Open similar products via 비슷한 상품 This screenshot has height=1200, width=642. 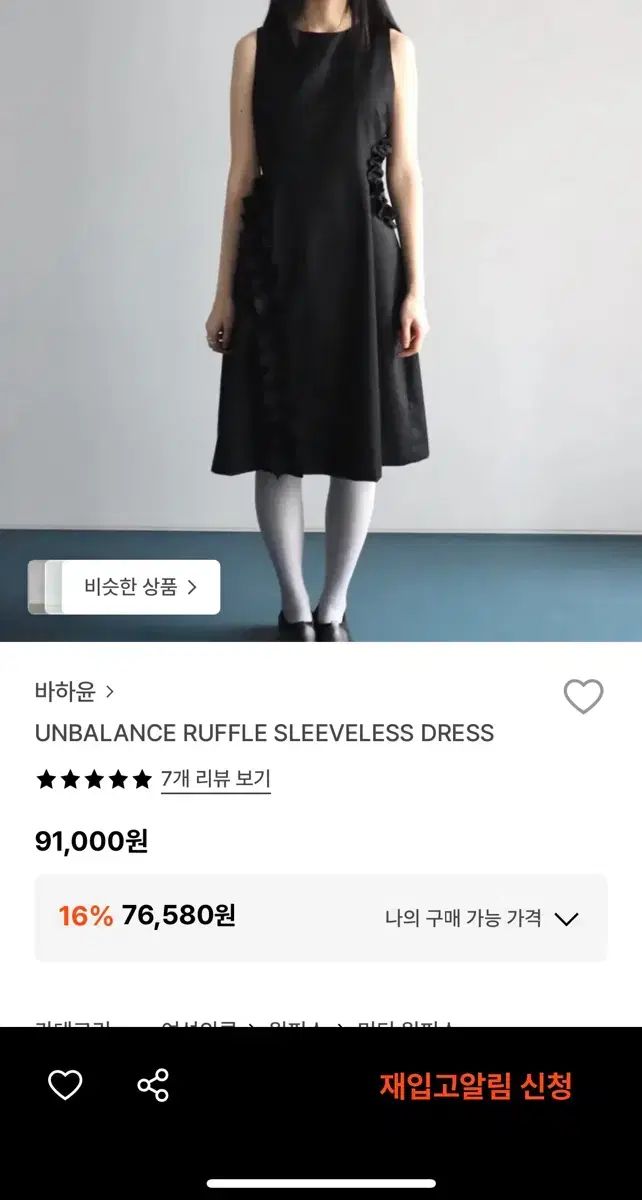[139, 587]
